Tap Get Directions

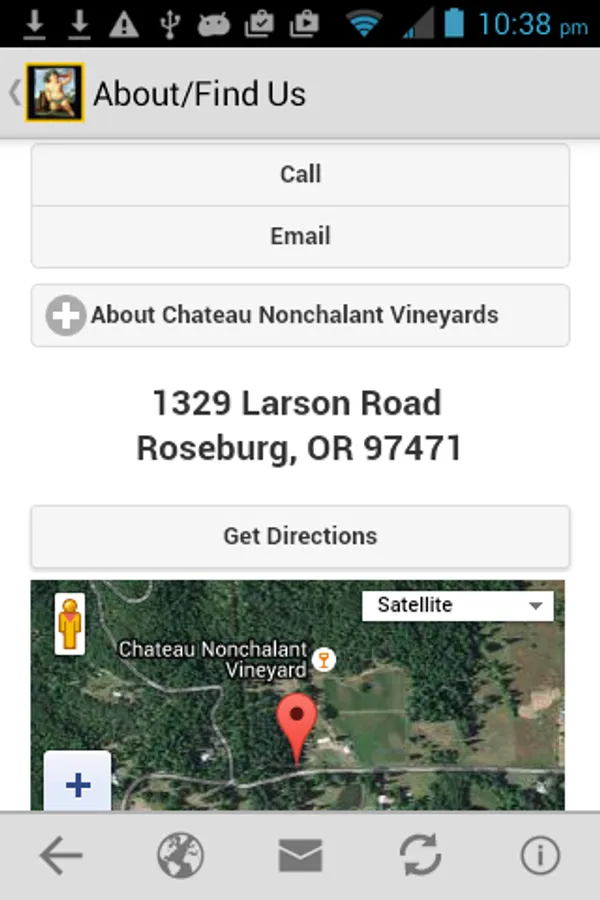[x=300, y=536]
